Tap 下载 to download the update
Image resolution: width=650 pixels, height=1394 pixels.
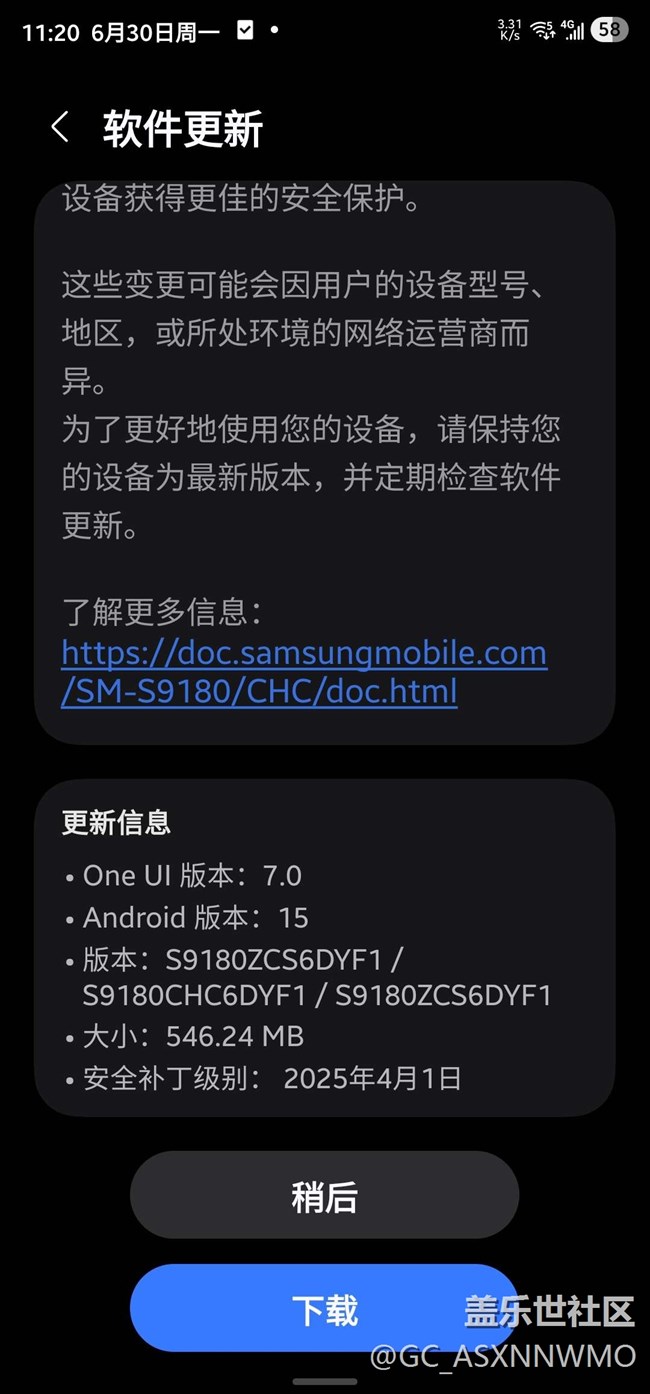pos(324,1309)
